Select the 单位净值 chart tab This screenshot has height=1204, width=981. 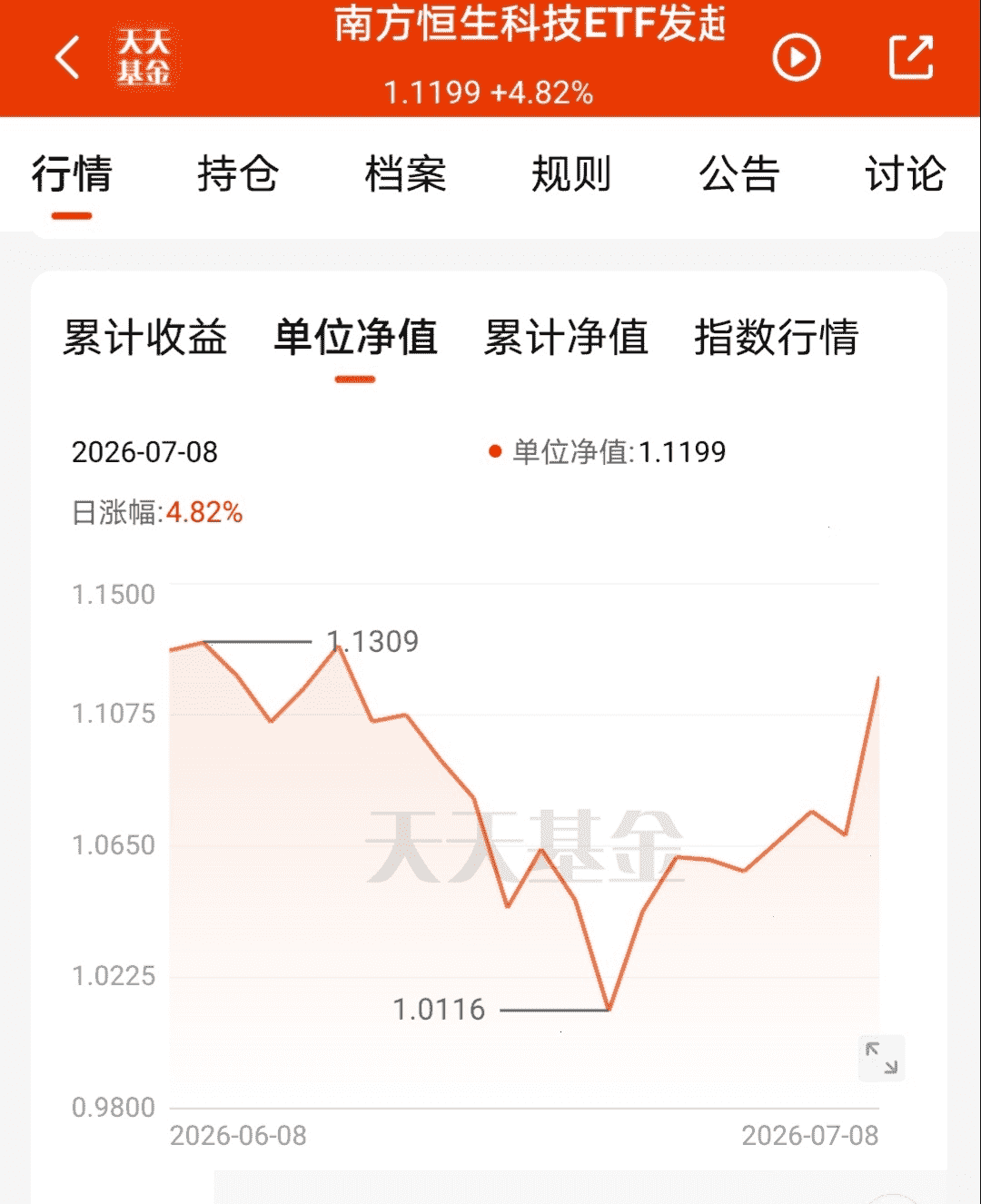pyautogui.click(x=355, y=337)
